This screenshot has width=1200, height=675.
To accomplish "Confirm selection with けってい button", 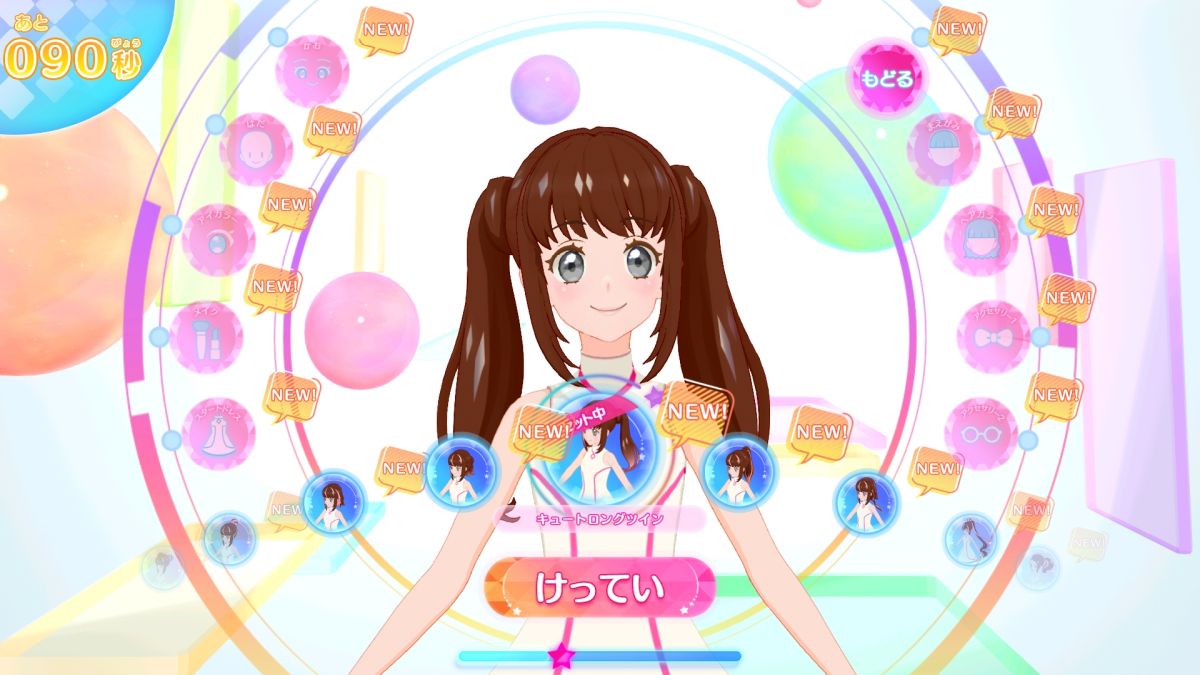I will coord(599,587).
